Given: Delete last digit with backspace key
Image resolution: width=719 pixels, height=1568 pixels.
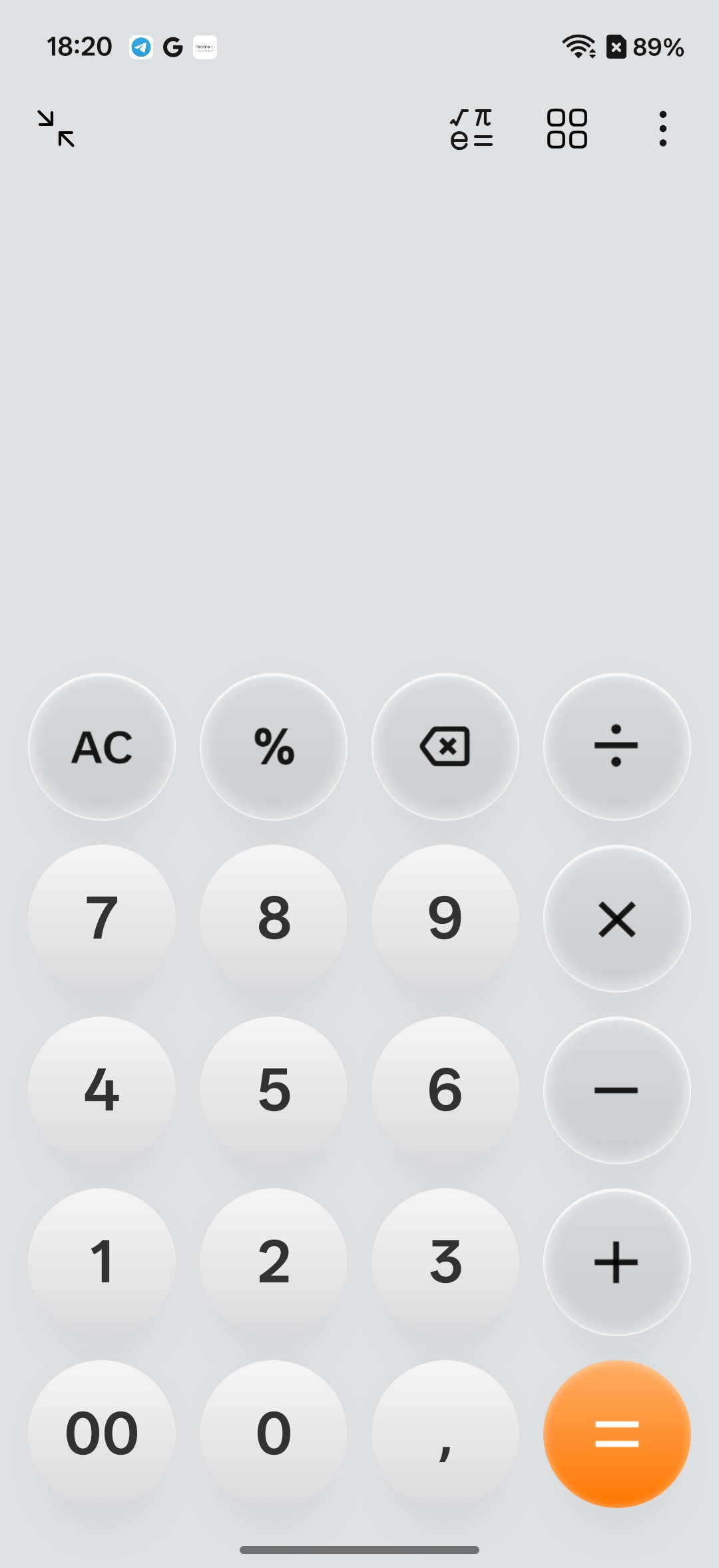Looking at the screenshot, I should point(445,746).
